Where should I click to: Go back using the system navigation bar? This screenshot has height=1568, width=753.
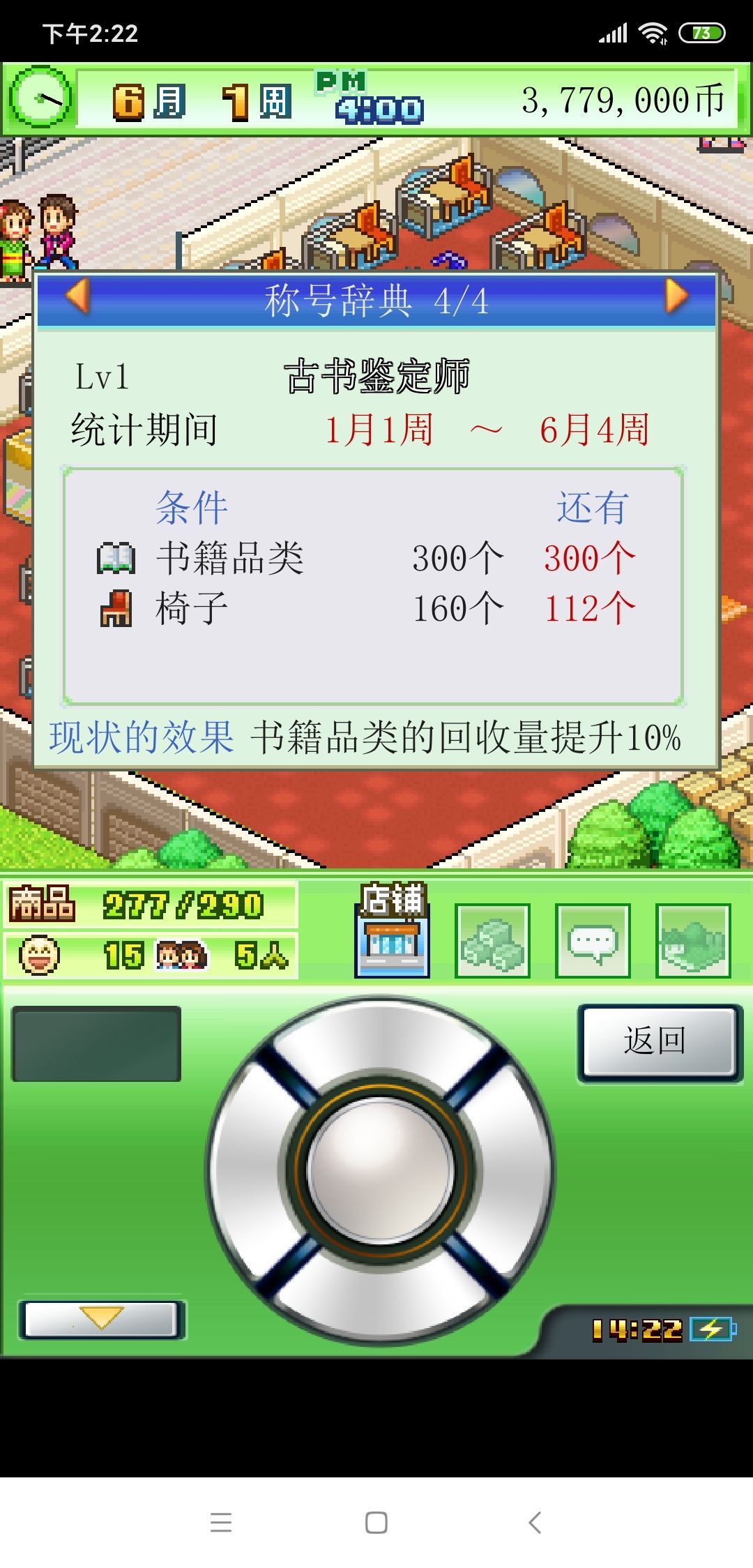[535, 1522]
